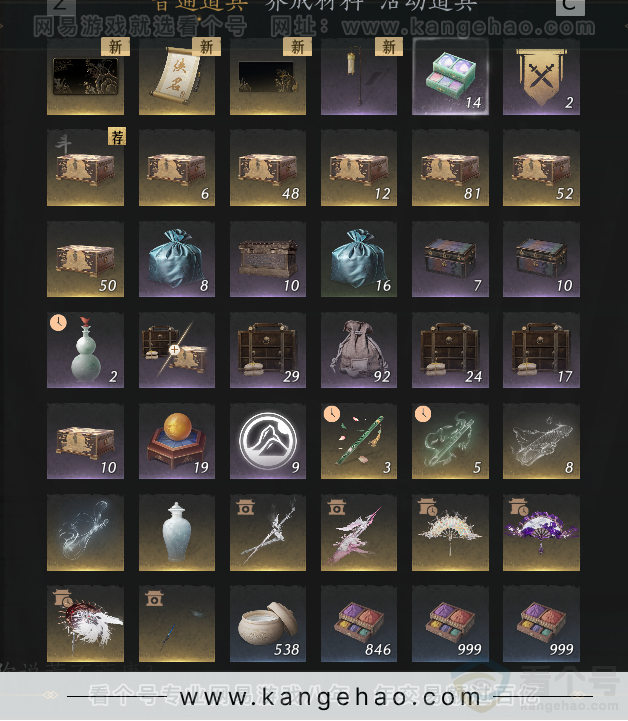
Task: Select the gourd bottle with count 2
Action: (85, 350)
